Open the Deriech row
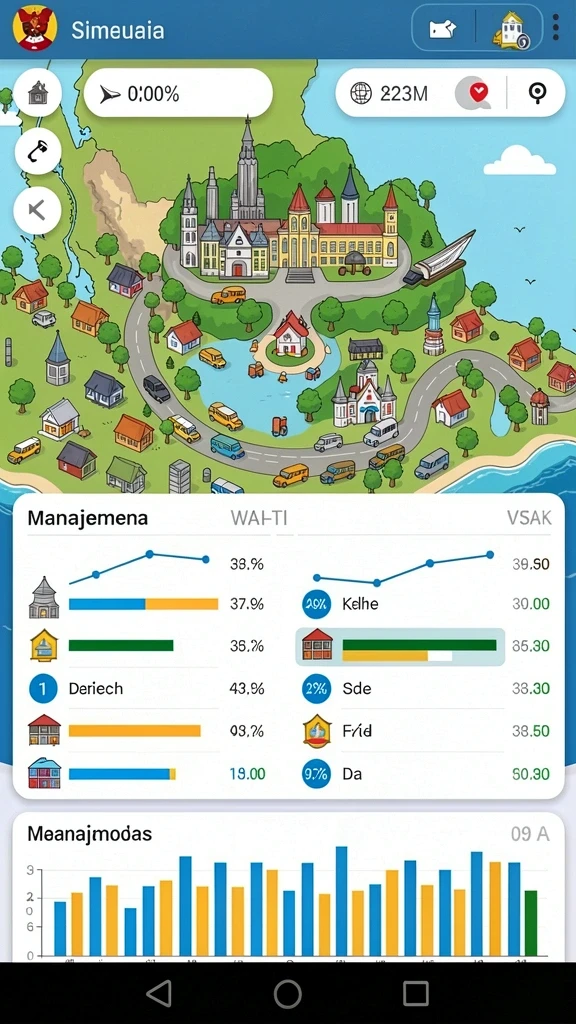Viewport: 576px width, 1024px height. pos(147,688)
